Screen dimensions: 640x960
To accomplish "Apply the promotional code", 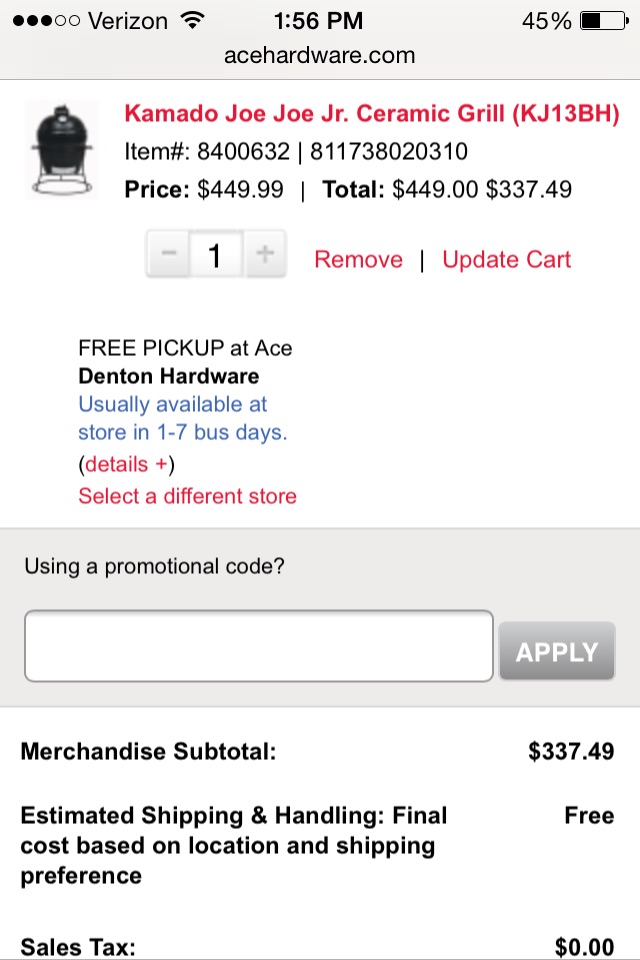I will pyautogui.click(x=556, y=652).
